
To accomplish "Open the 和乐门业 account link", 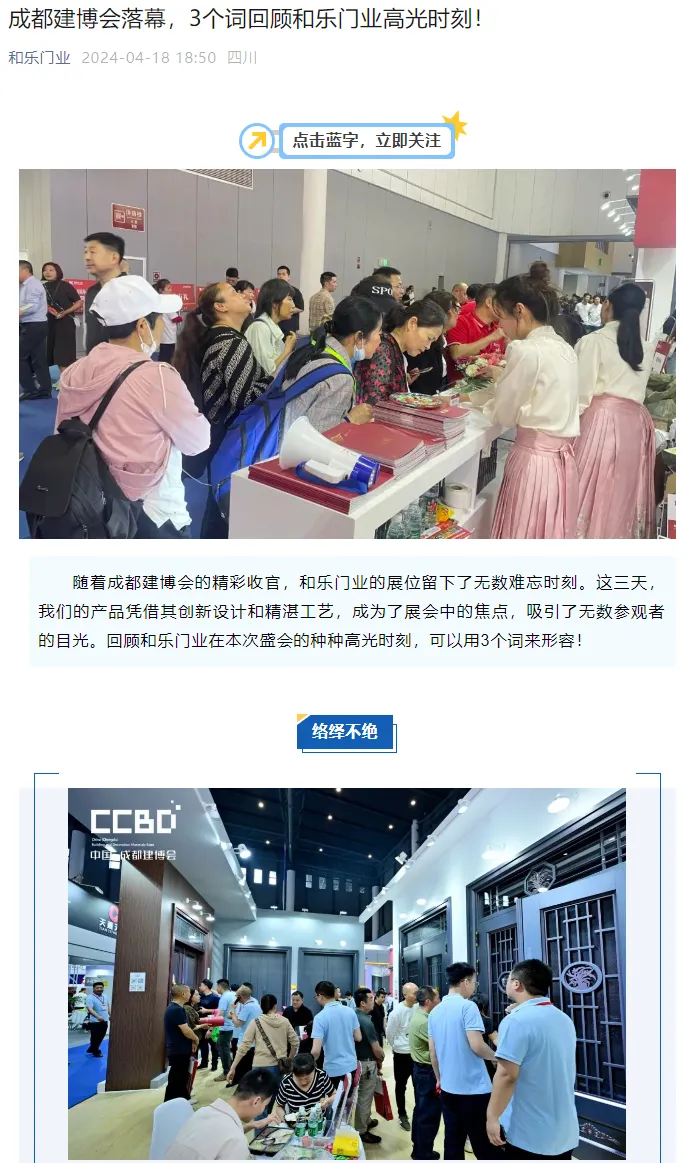I will (39, 57).
